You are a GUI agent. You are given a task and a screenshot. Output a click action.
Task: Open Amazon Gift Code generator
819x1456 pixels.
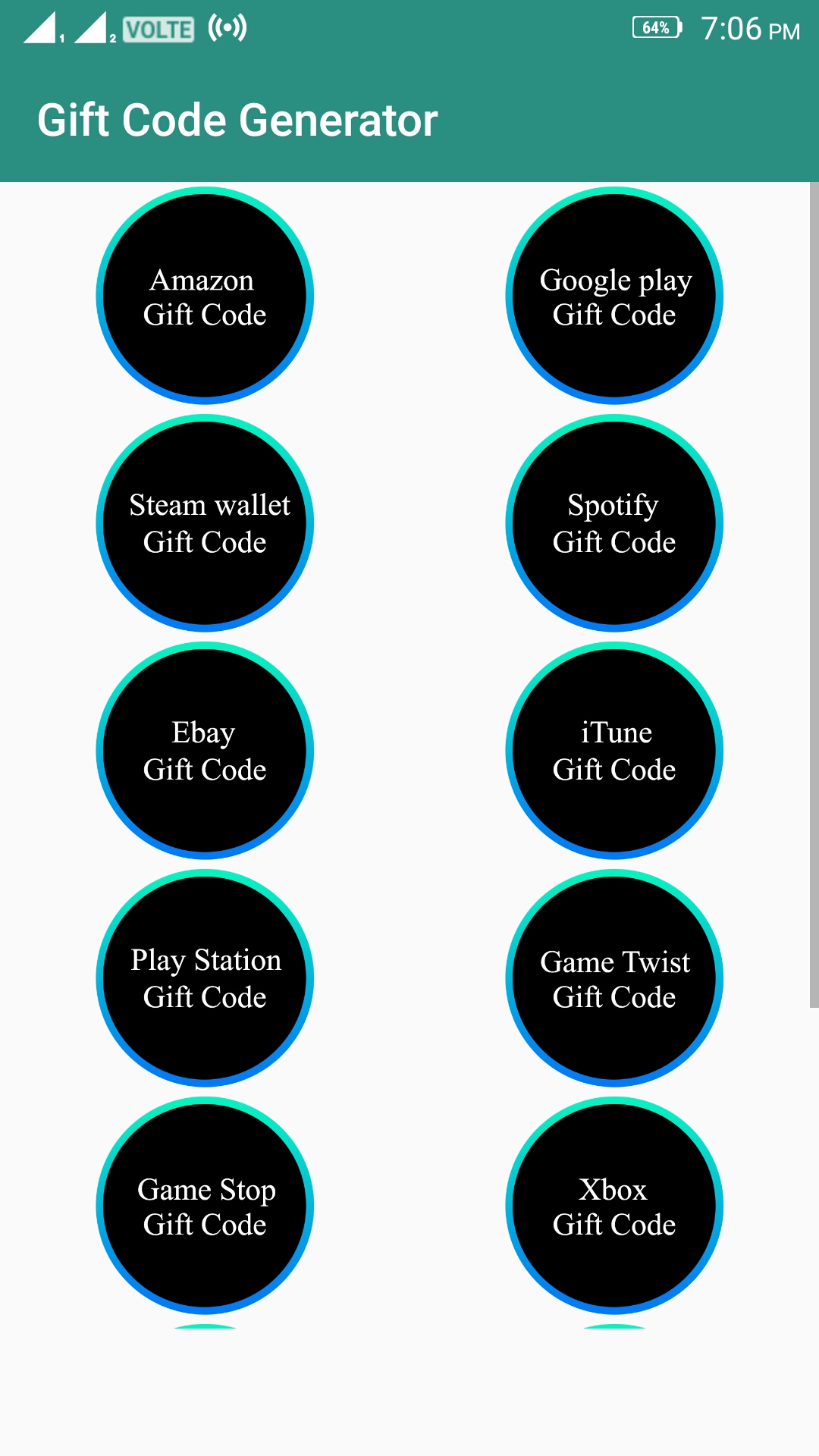tap(205, 296)
